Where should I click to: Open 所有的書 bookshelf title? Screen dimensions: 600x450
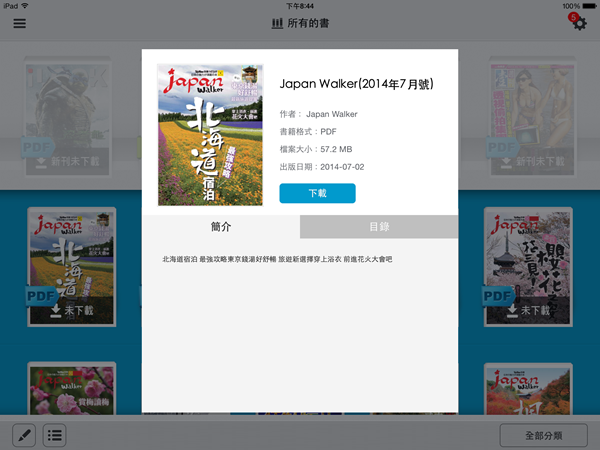(x=300, y=23)
